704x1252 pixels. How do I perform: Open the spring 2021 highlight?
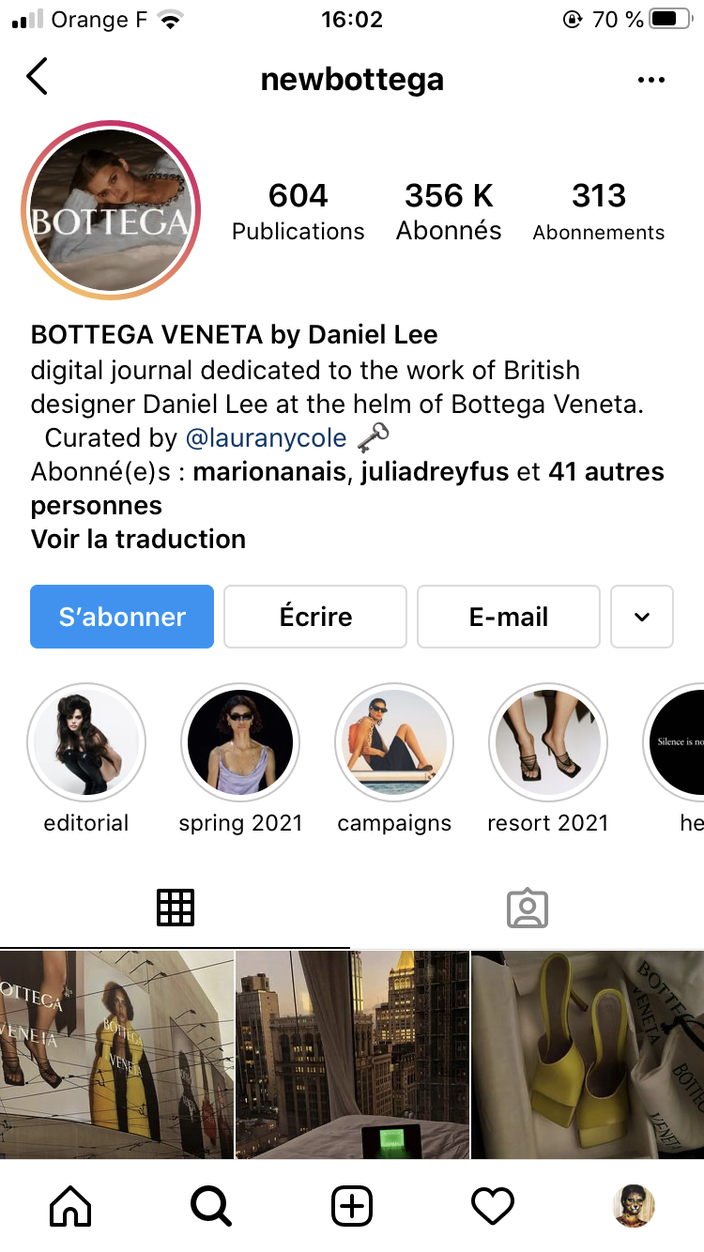point(240,744)
